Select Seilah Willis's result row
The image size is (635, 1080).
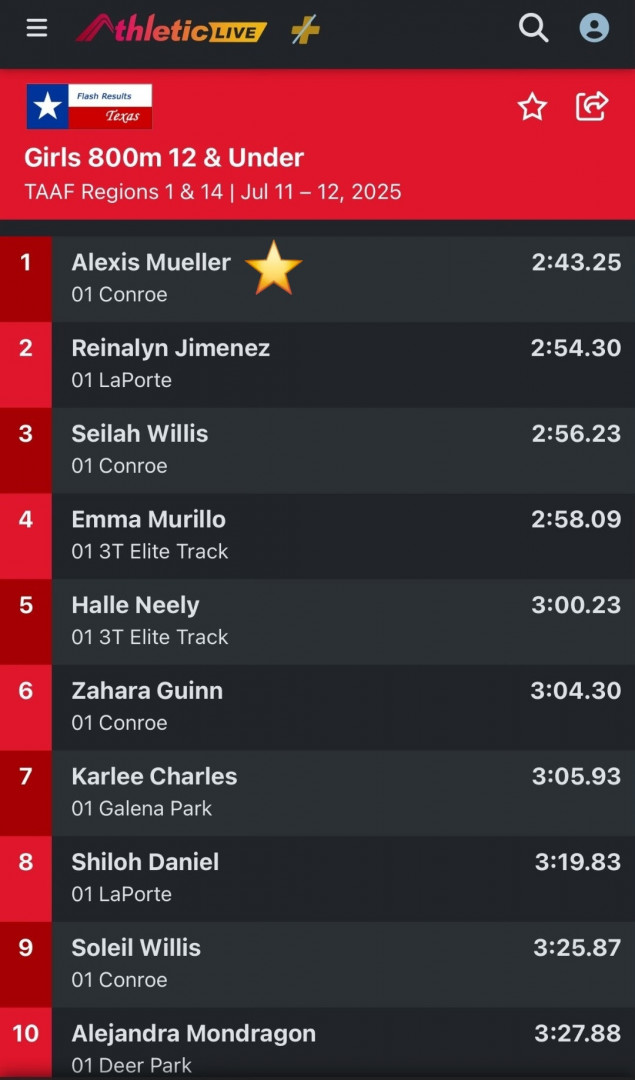click(318, 450)
